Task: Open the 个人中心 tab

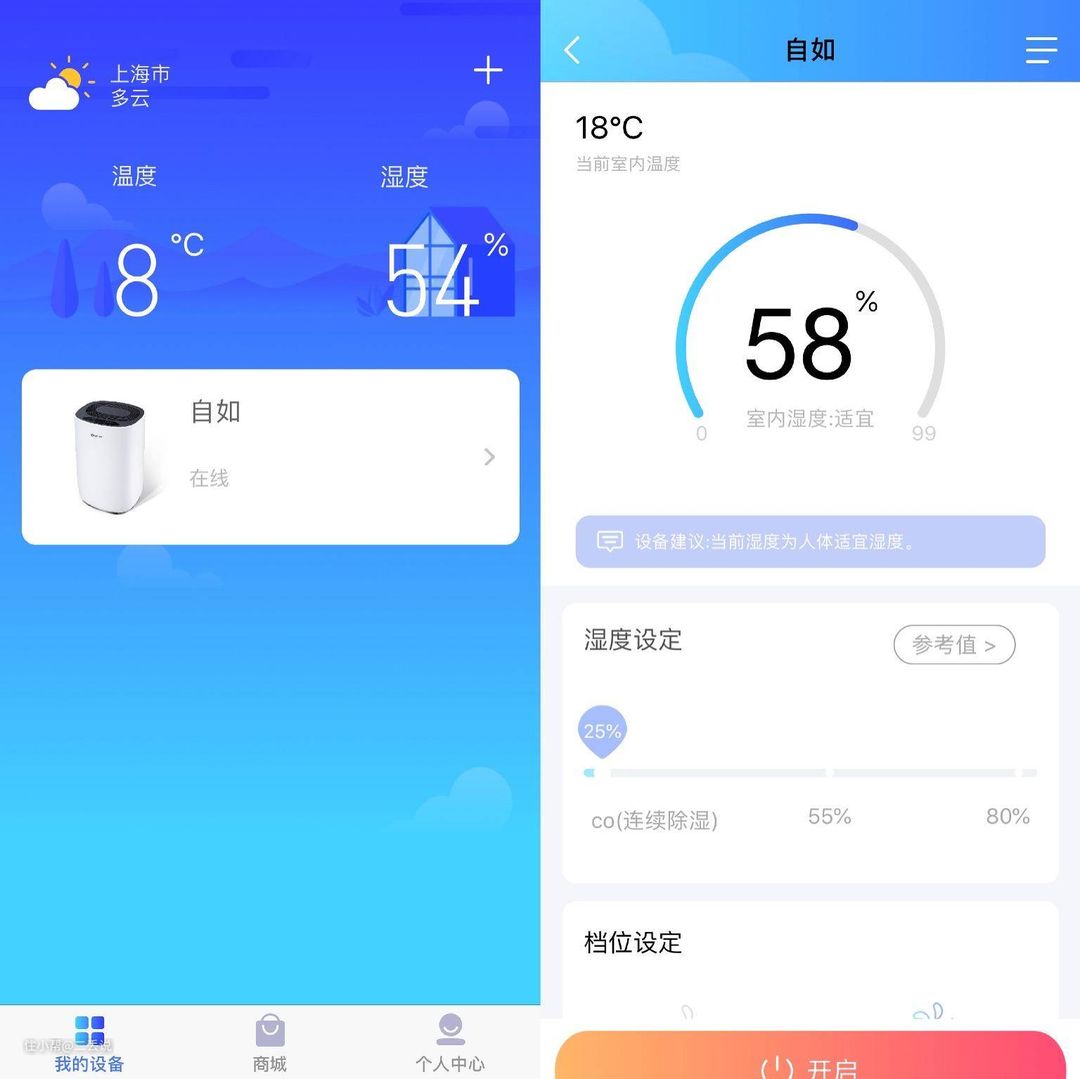Action: coord(450,1042)
